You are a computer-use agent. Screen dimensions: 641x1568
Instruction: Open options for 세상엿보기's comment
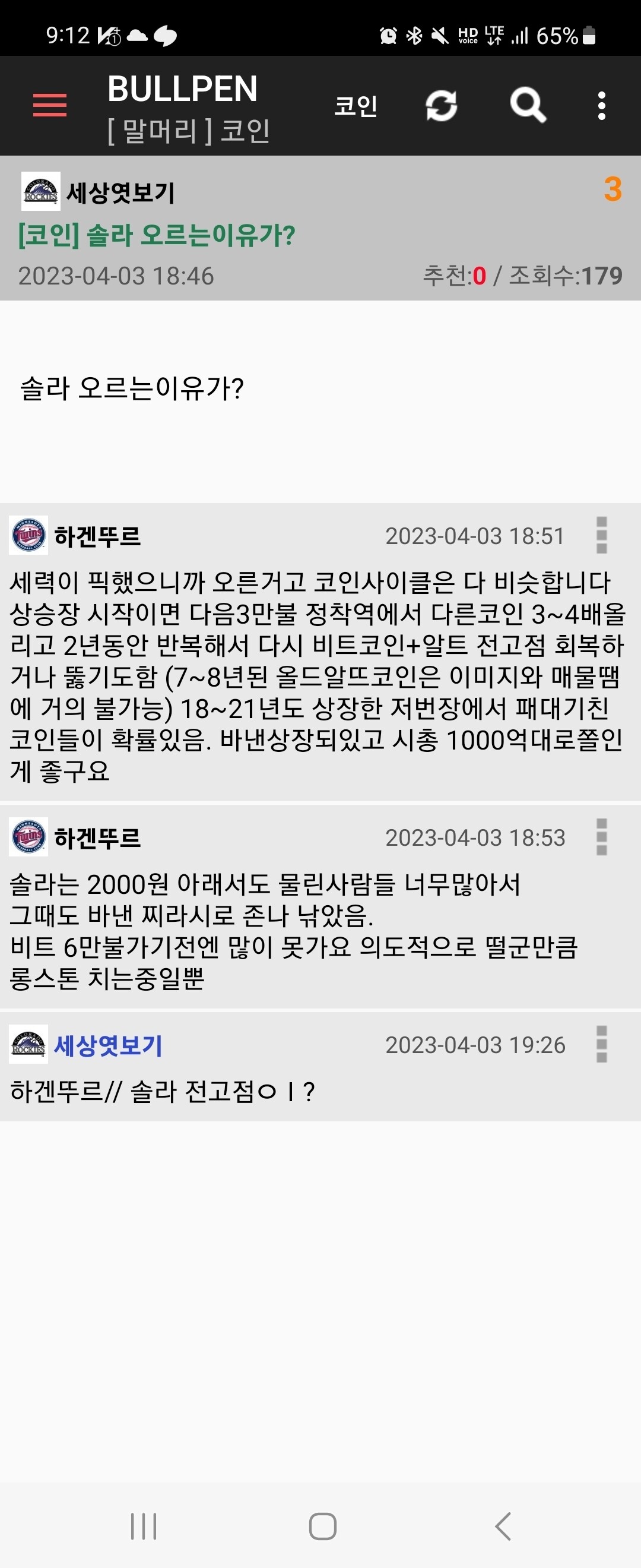click(602, 1045)
